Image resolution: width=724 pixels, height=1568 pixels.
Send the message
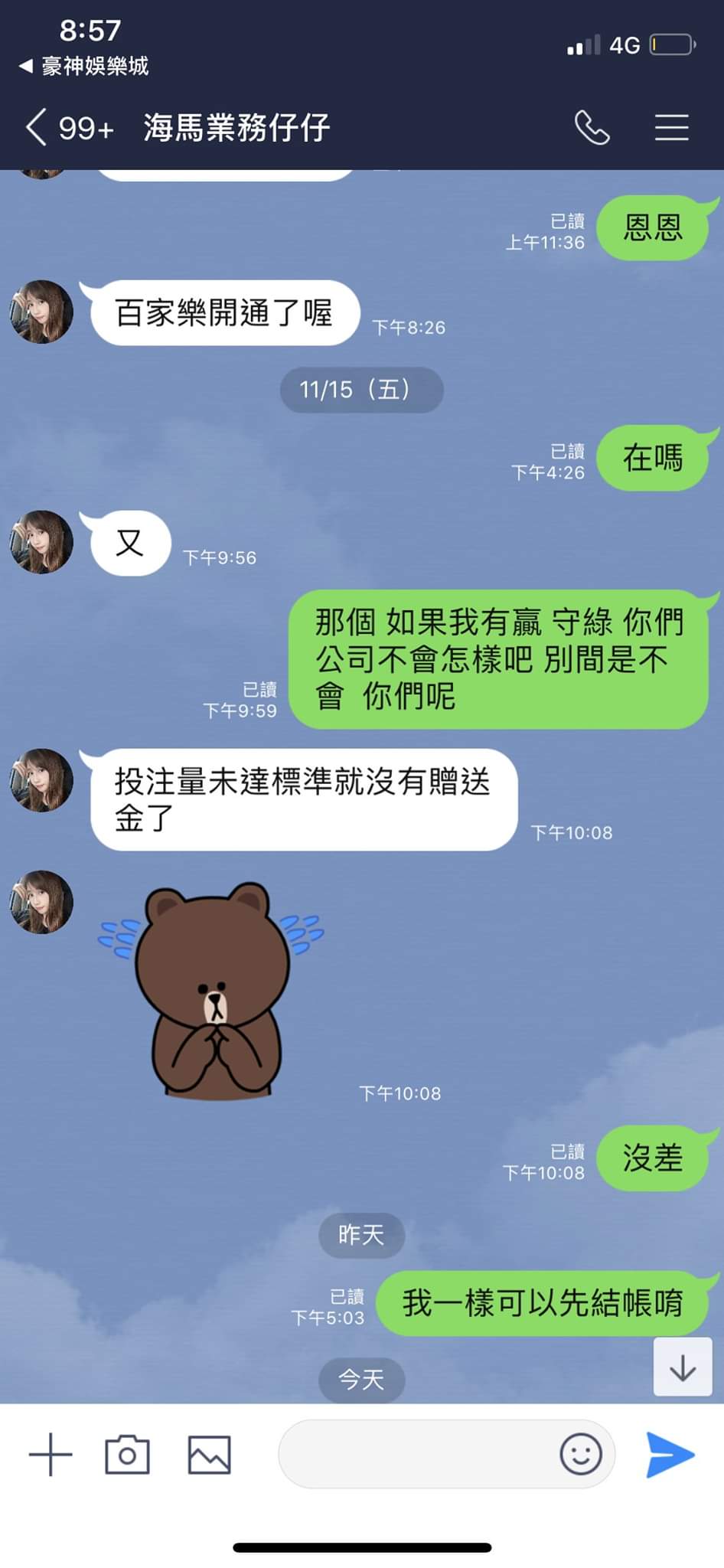click(670, 1454)
